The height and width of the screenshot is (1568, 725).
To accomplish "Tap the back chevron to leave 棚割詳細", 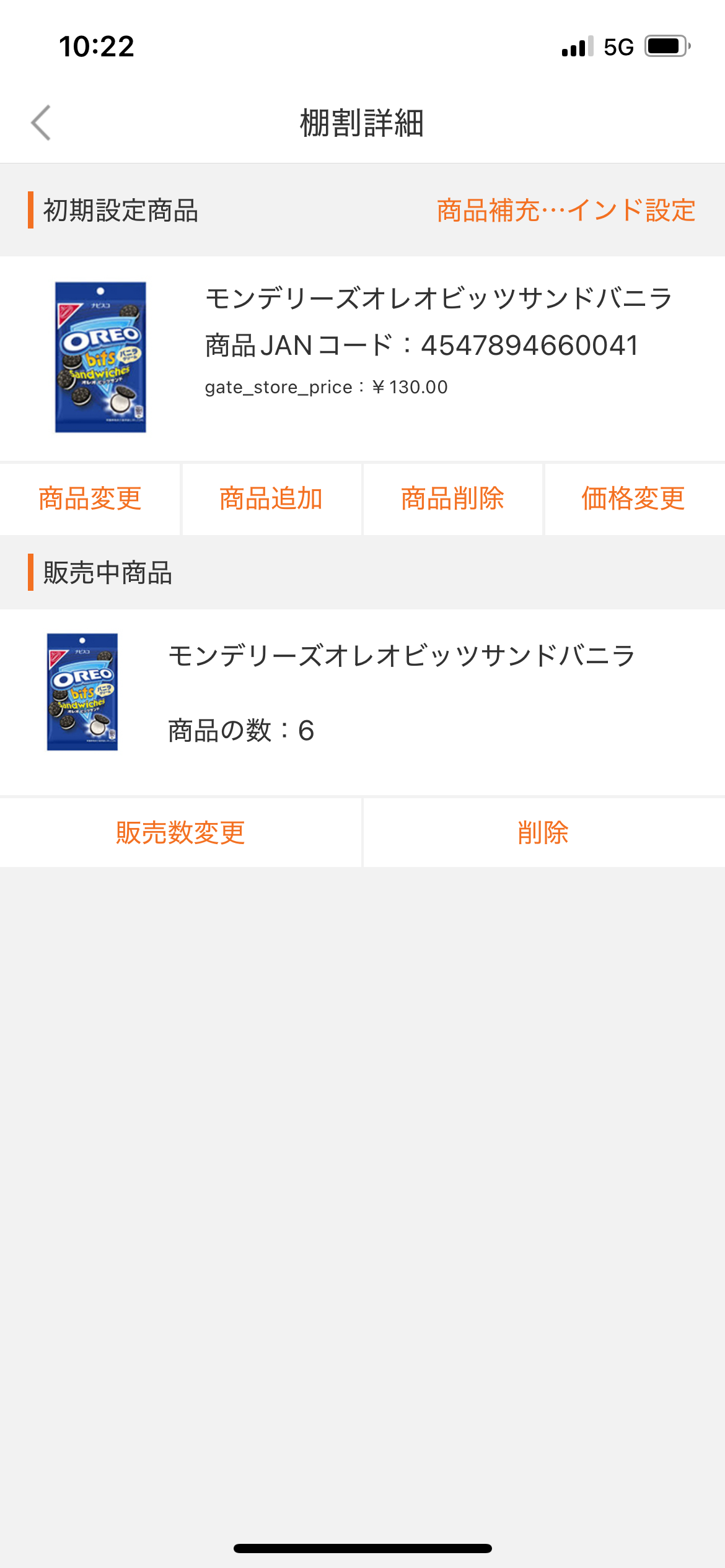I will point(40,123).
